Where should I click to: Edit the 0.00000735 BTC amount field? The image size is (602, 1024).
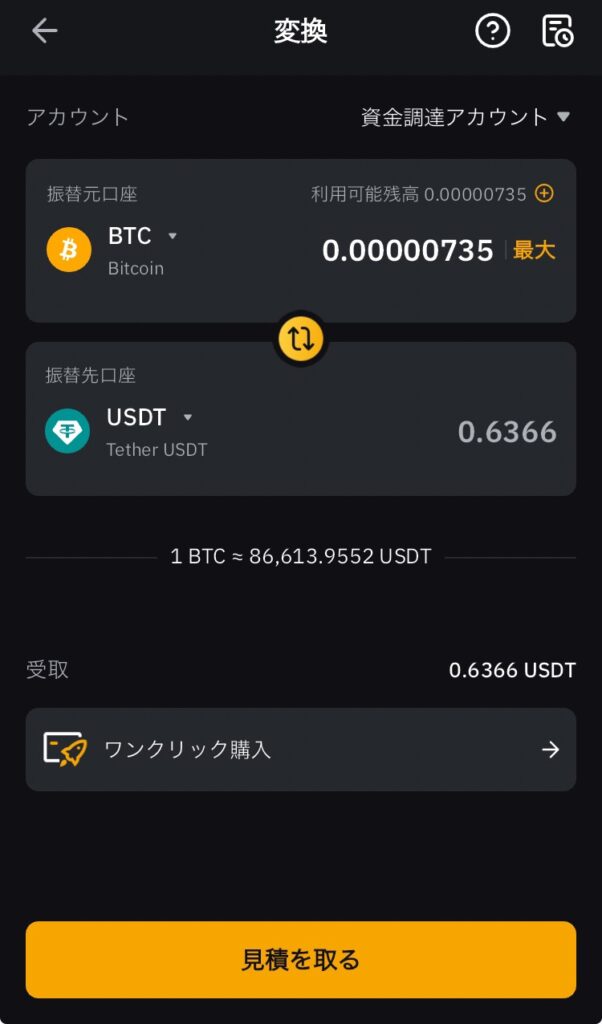coord(407,250)
